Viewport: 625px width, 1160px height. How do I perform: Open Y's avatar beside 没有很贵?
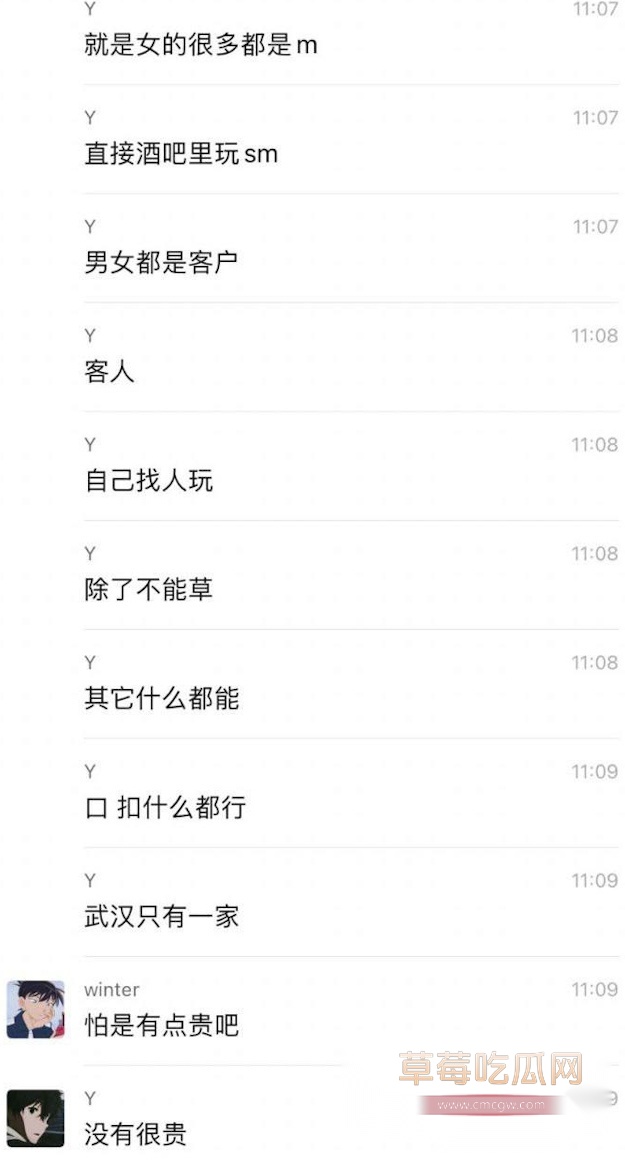coord(36,1119)
